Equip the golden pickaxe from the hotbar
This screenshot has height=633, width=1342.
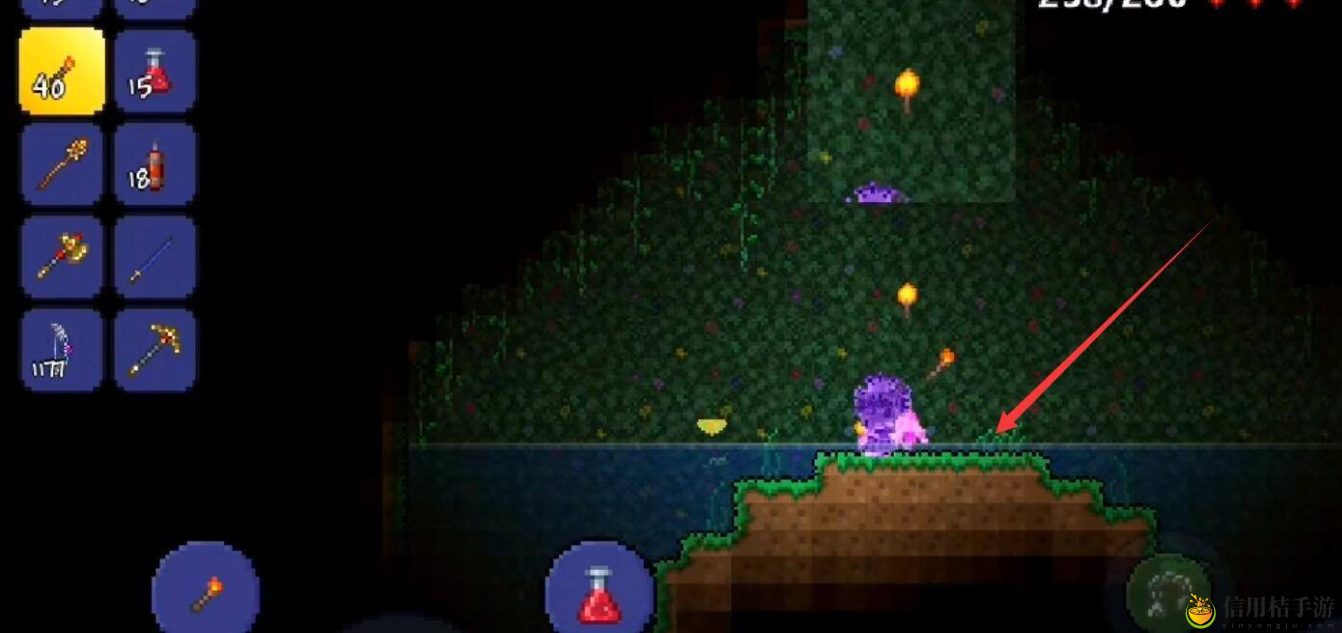click(155, 349)
